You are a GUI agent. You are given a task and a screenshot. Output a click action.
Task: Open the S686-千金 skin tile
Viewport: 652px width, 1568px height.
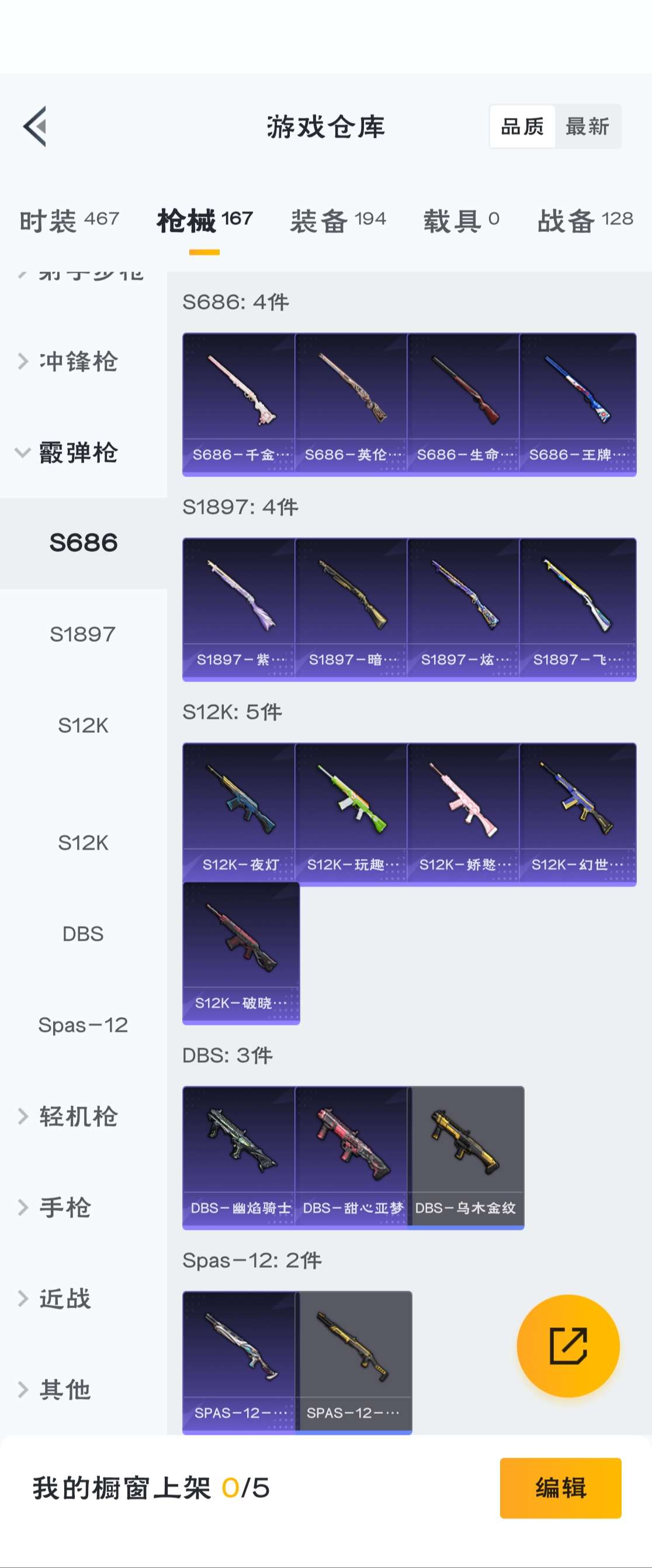tap(240, 404)
